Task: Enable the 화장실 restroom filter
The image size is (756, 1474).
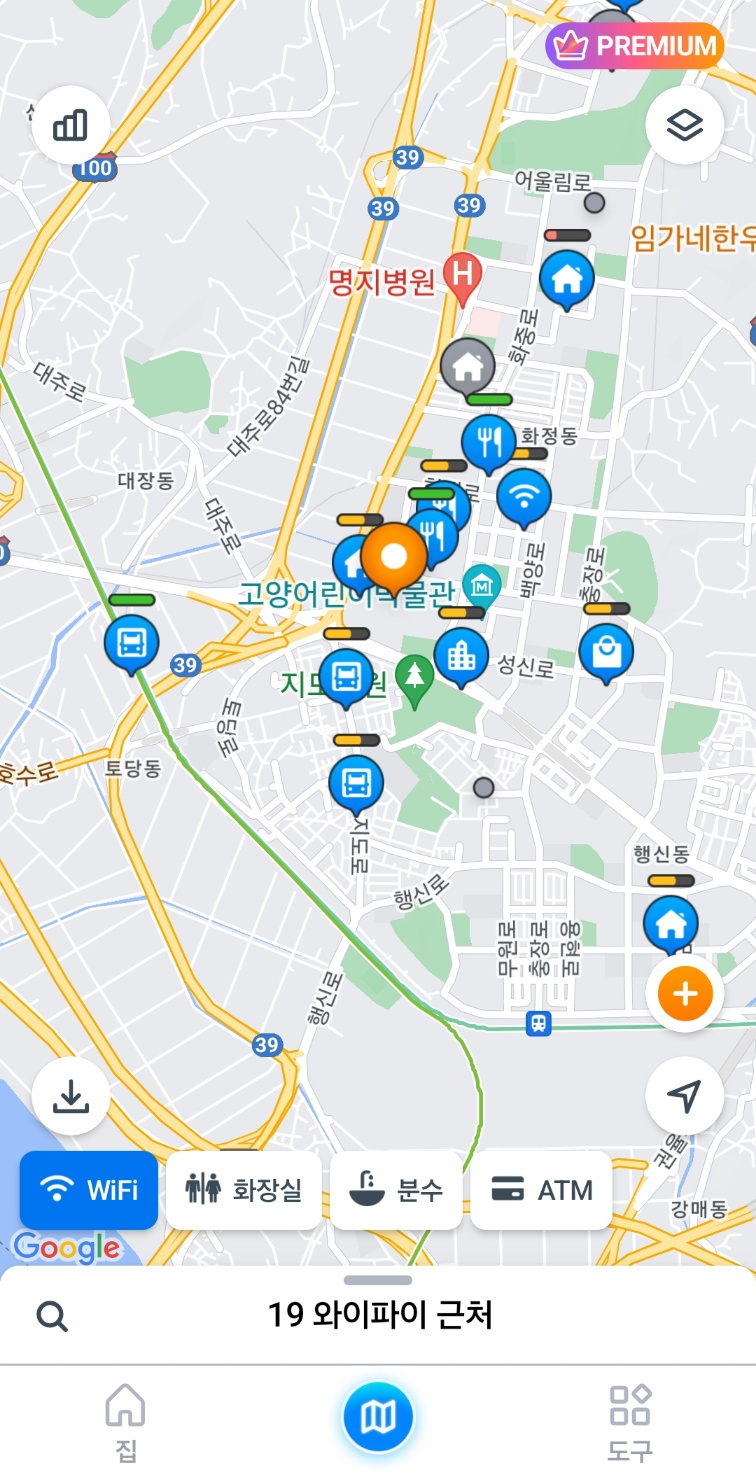Action: pyautogui.click(x=243, y=1190)
